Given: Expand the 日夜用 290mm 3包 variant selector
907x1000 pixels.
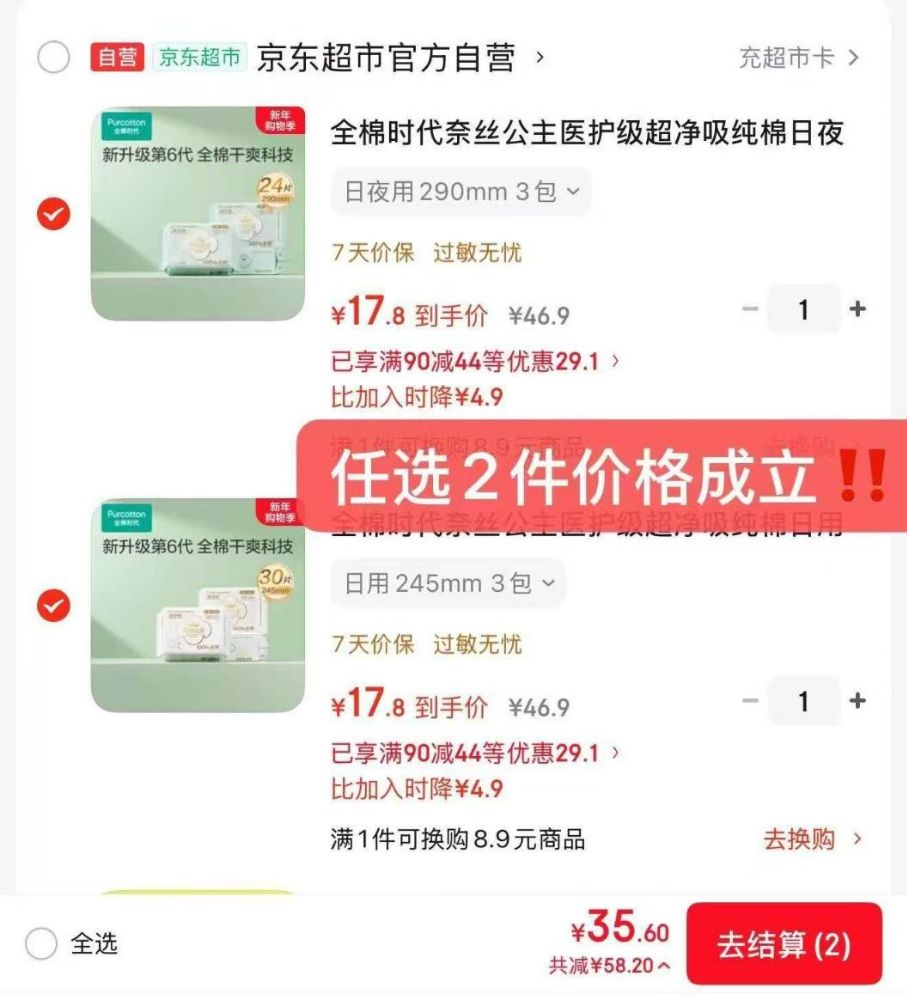Looking at the screenshot, I should [x=460, y=191].
